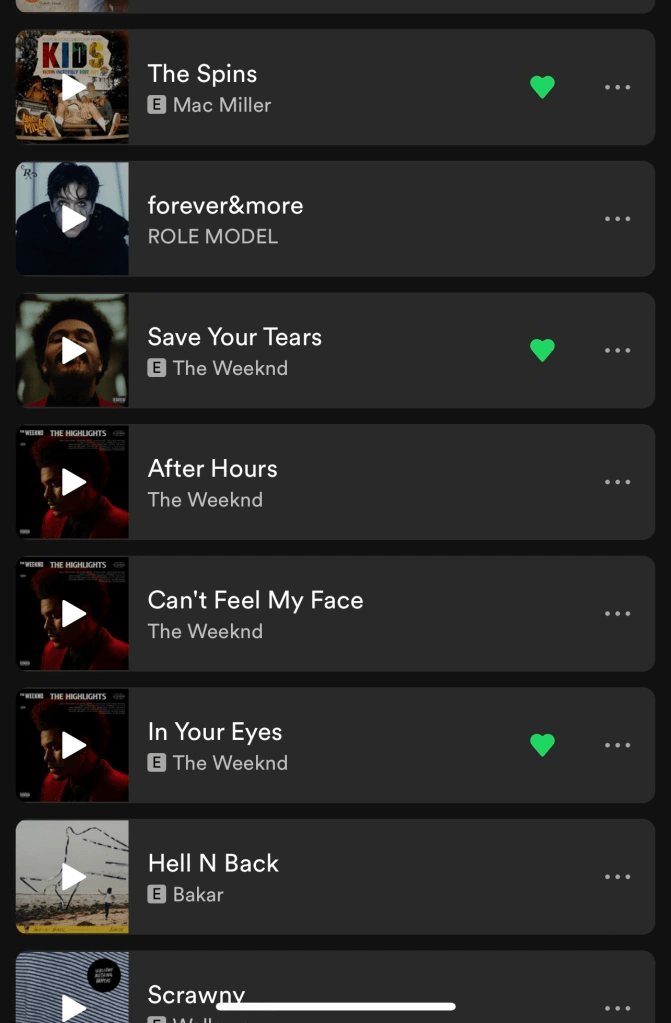Screen dimensions: 671x1023
Task: Play The Spins by Mac Miller
Action: [x=73, y=87]
